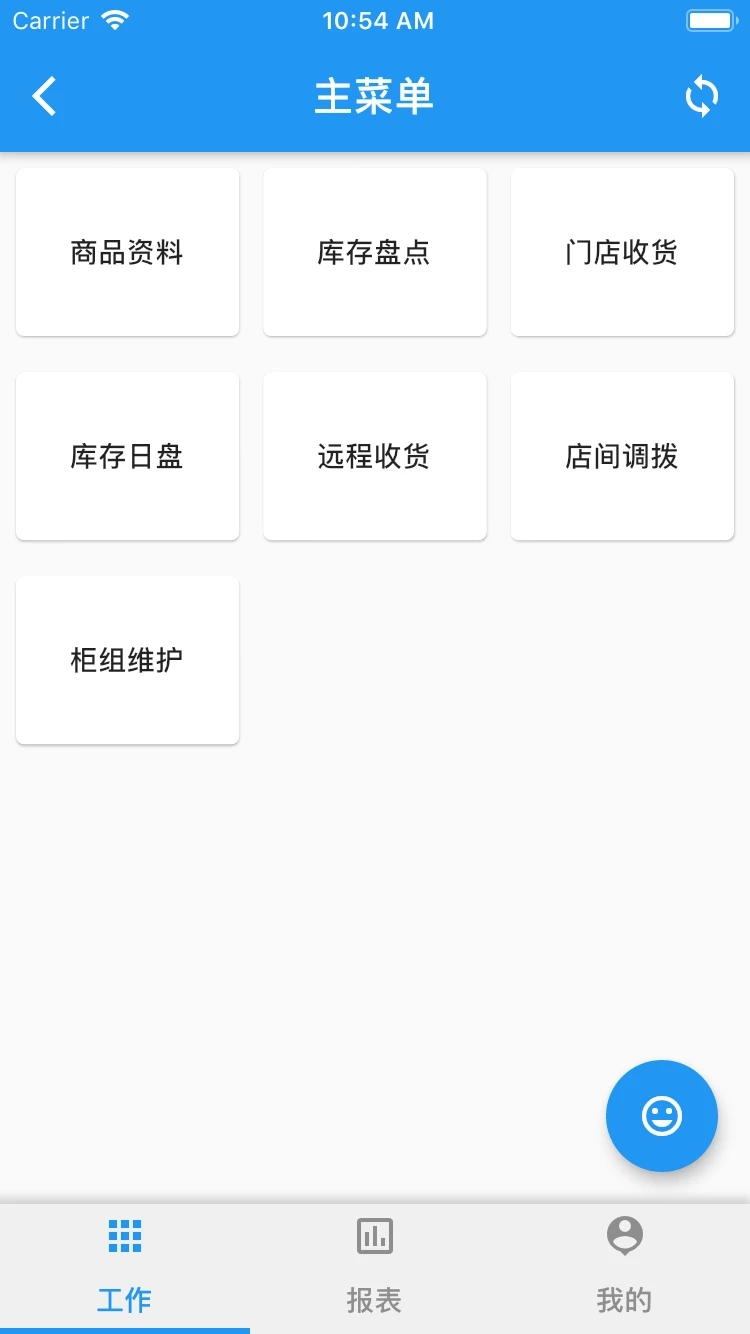Open the 门店收货 module
750x1334 pixels.
tap(622, 252)
